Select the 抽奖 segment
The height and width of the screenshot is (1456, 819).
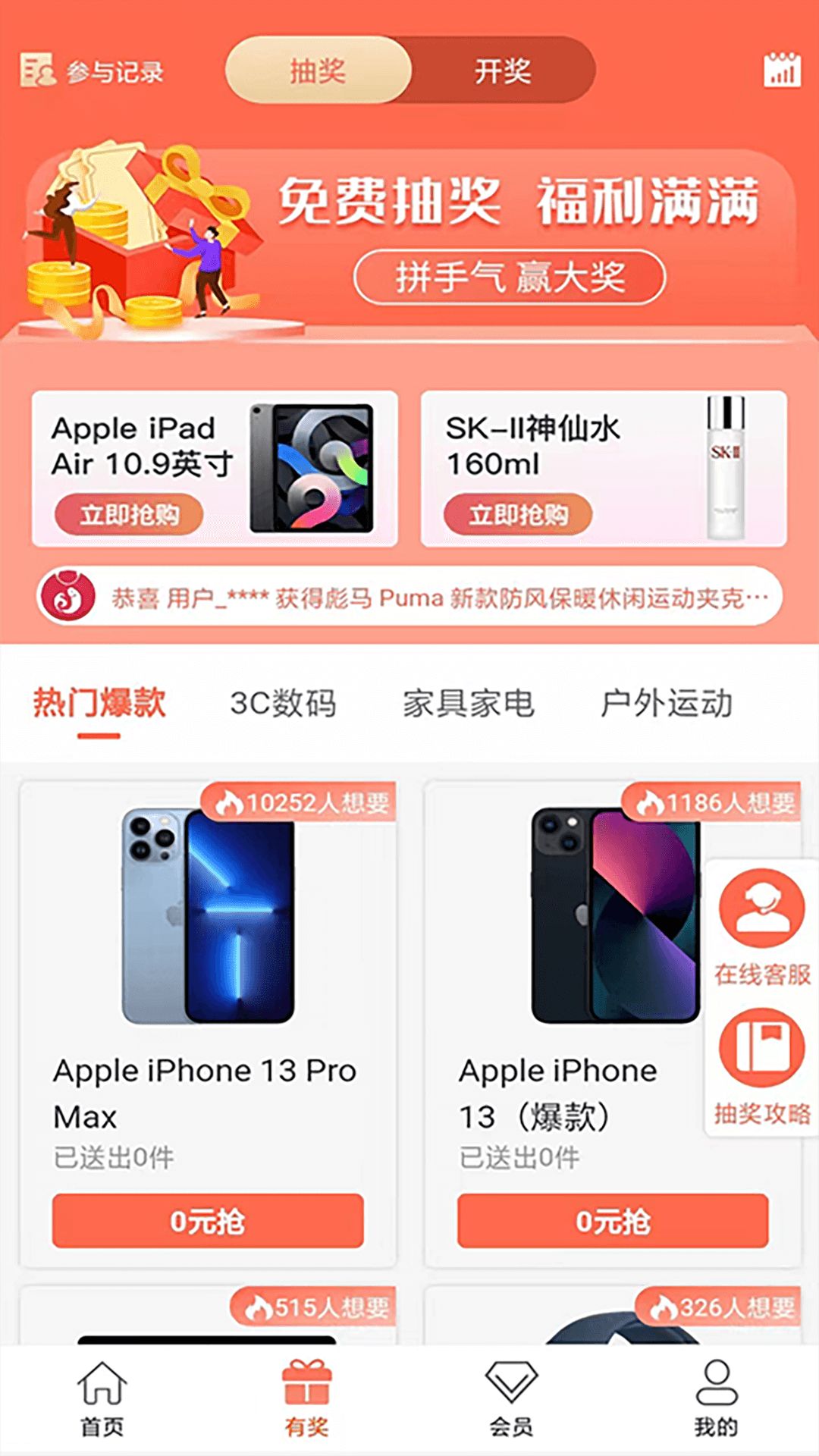point(318,71)
